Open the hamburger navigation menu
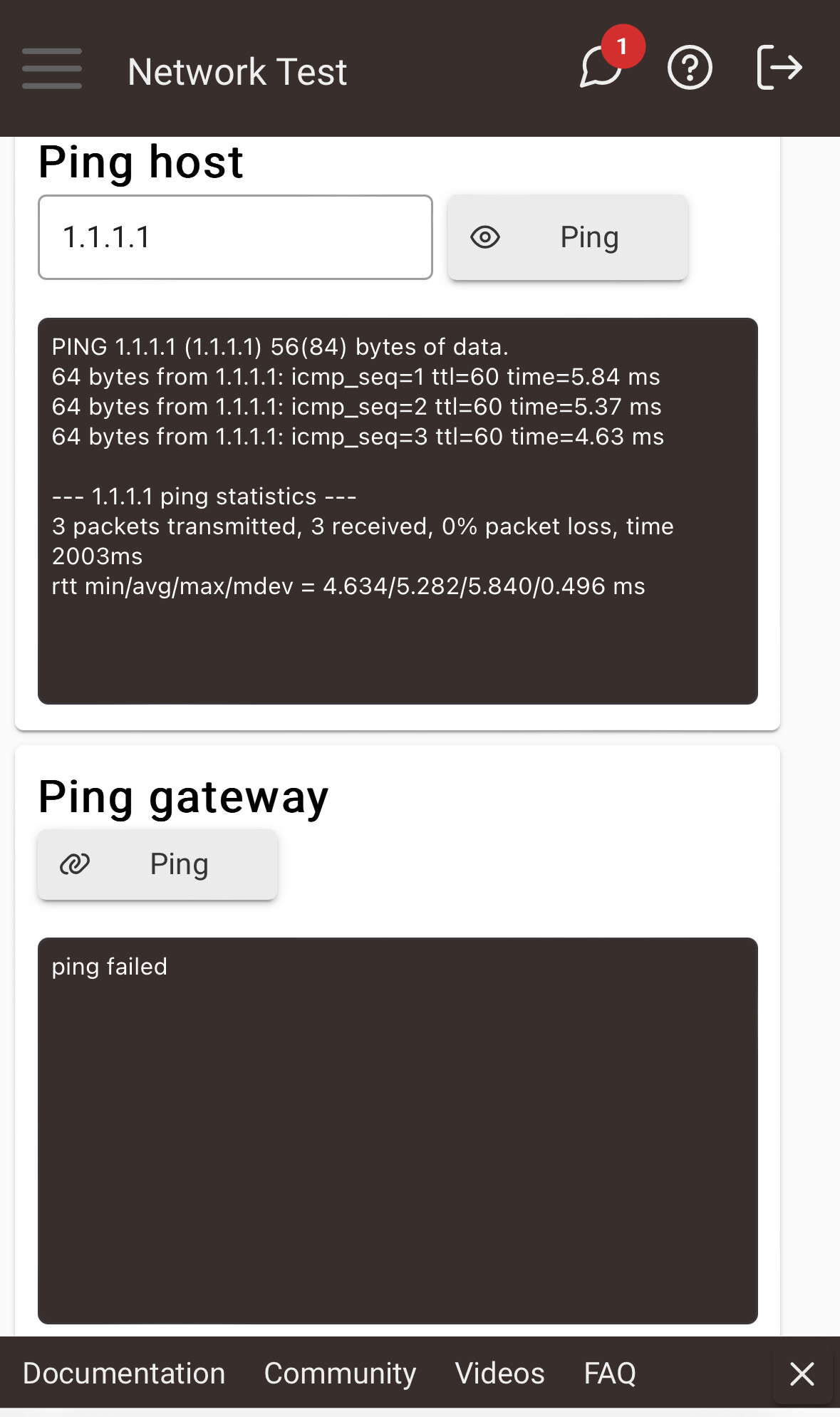The width and height of the screenshot is (840, 1417). click(52, 68)
